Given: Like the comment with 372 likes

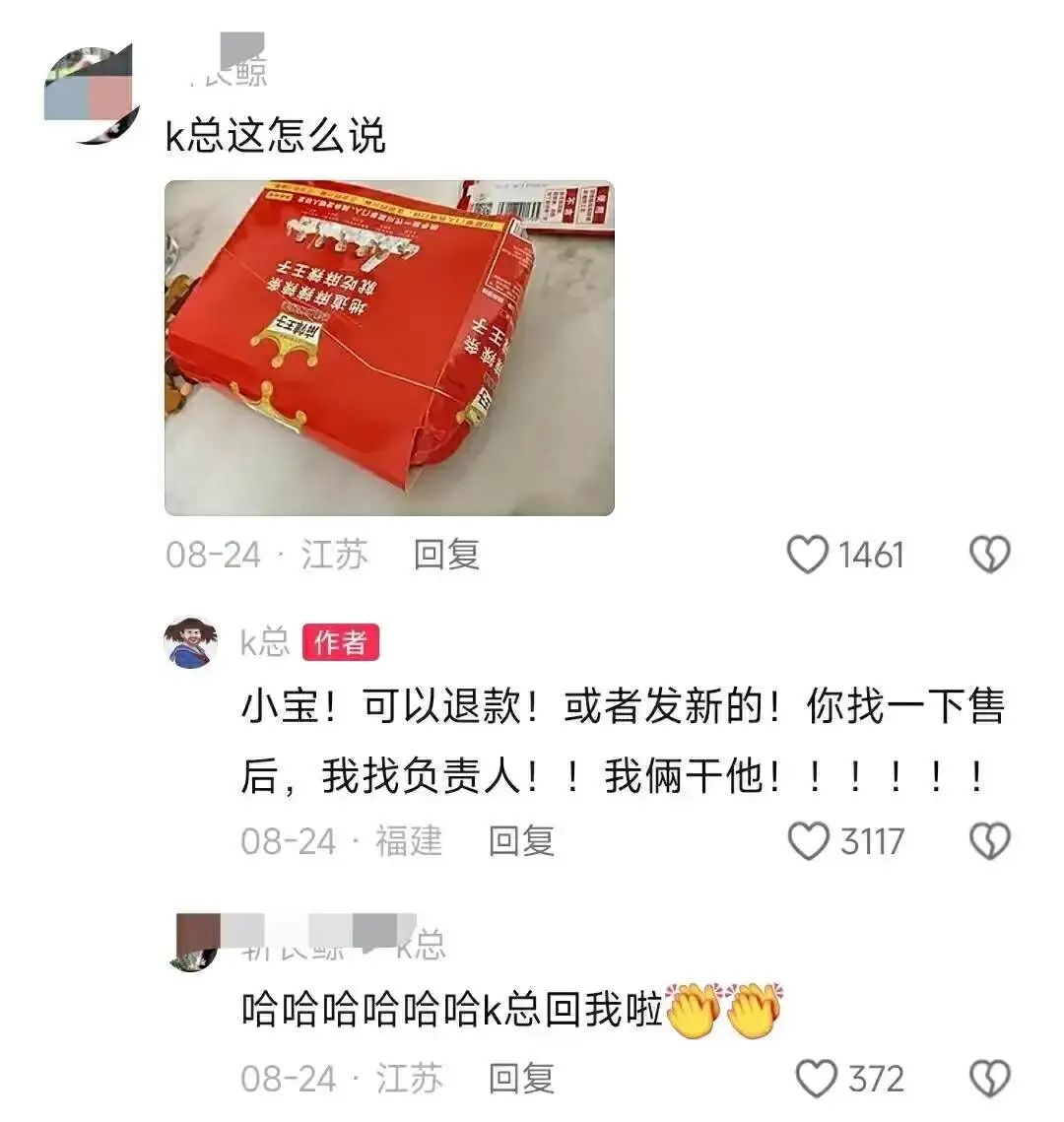Looking at the screenshot, I should pos(816,1079).
